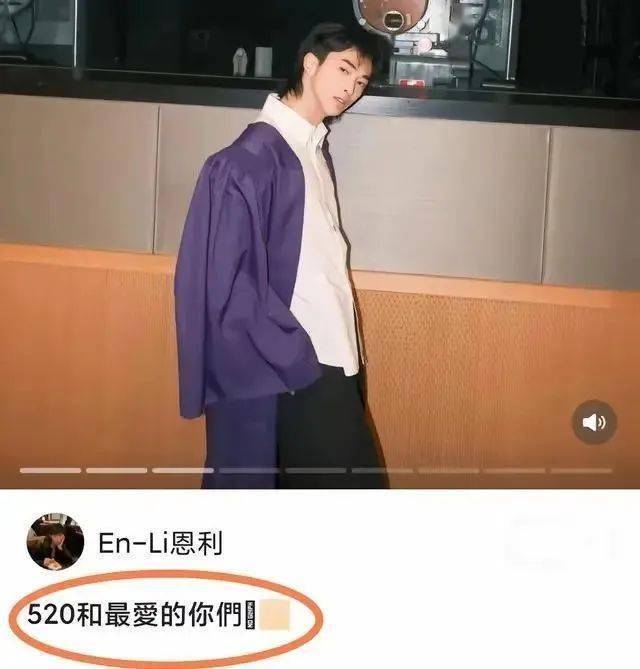Tap the En-Li恩利 username
Screen dimensions: 640x669
(x=160, y=543)
